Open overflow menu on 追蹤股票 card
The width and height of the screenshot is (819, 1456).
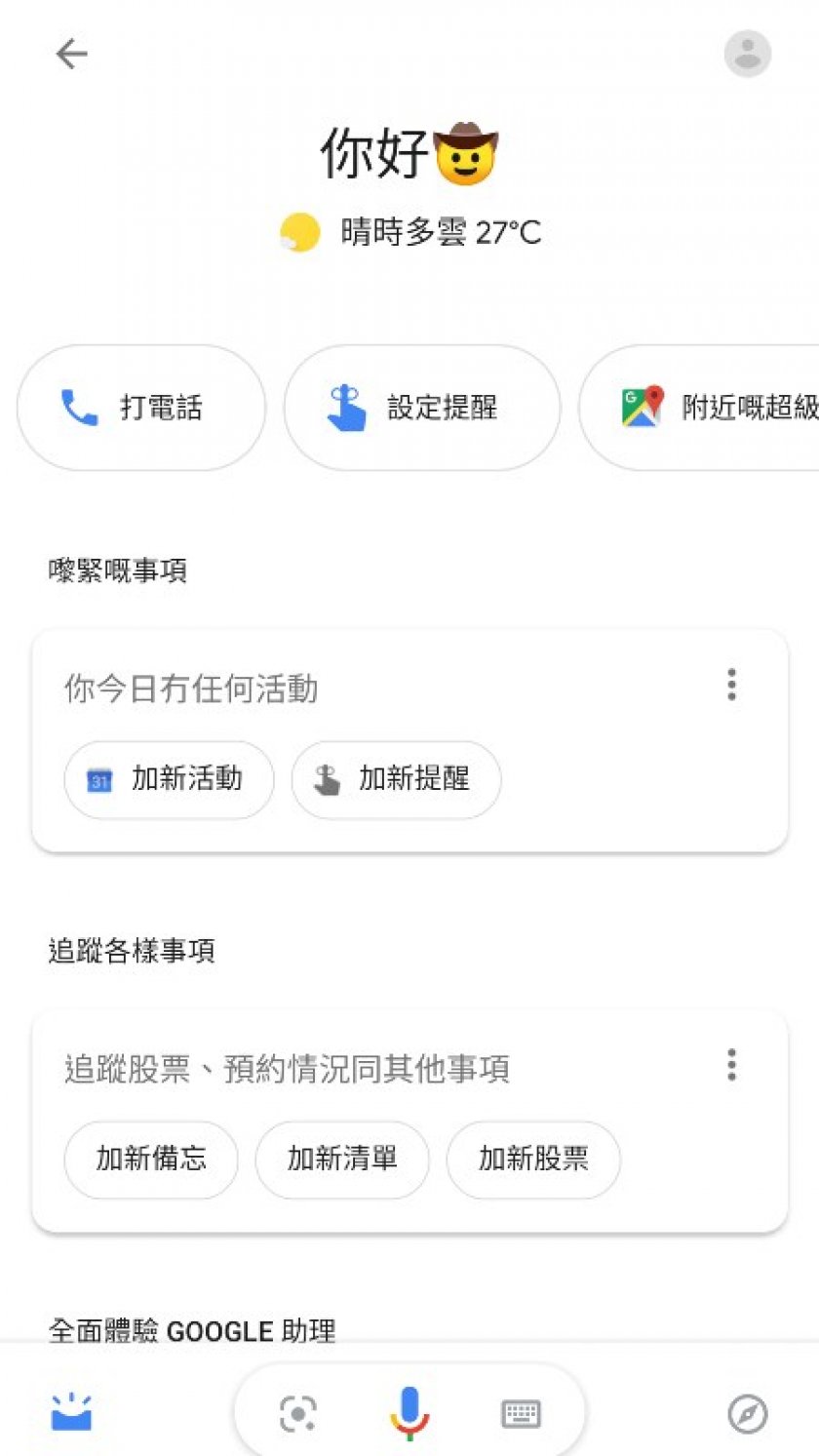click(x=731, y=1065)
